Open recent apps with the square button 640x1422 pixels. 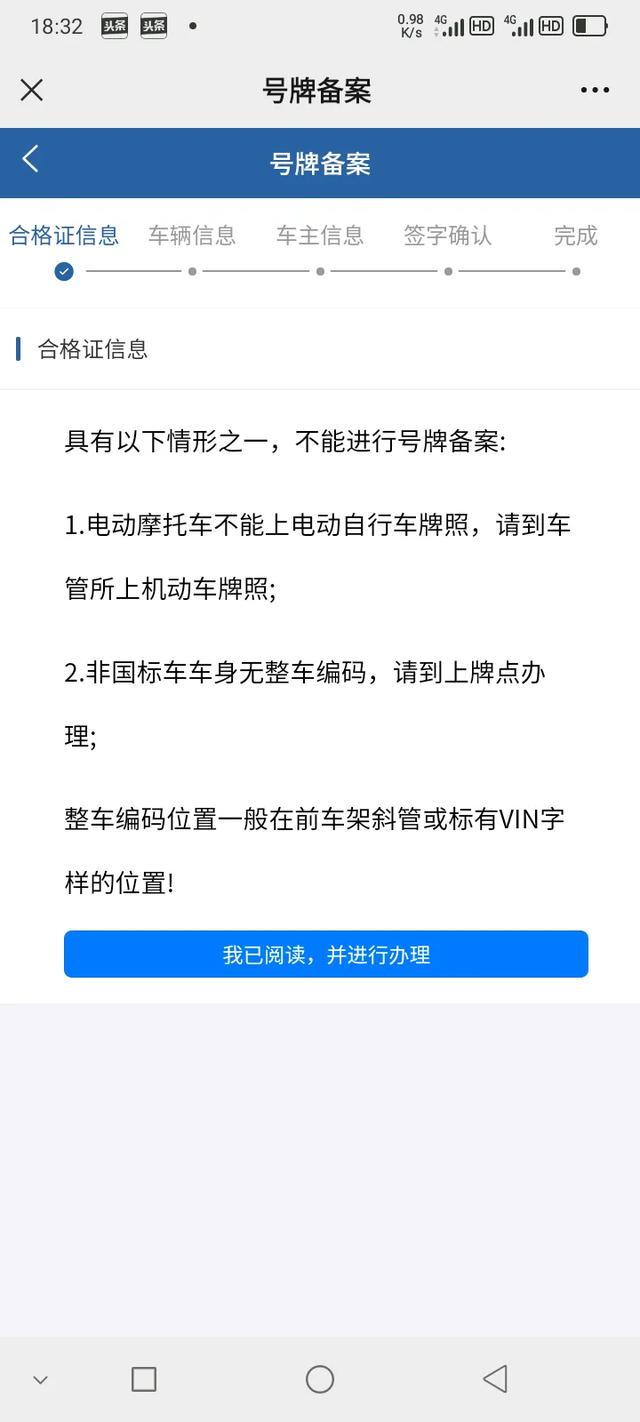tap(144, 1380)
